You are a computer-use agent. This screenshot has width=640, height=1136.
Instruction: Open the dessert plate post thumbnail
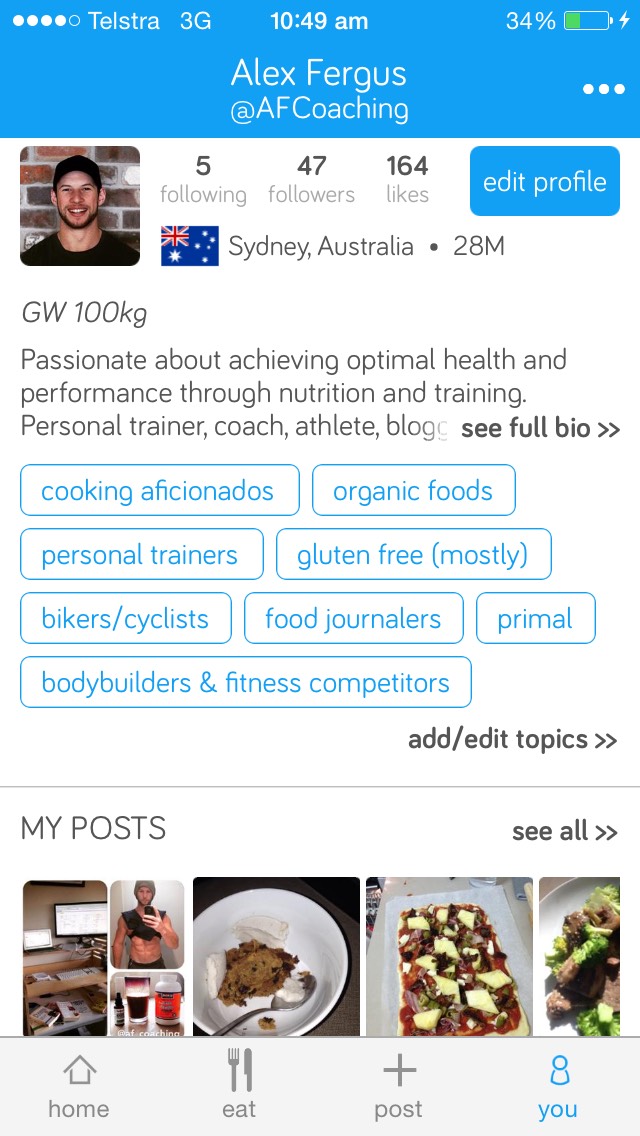(276, 956)
